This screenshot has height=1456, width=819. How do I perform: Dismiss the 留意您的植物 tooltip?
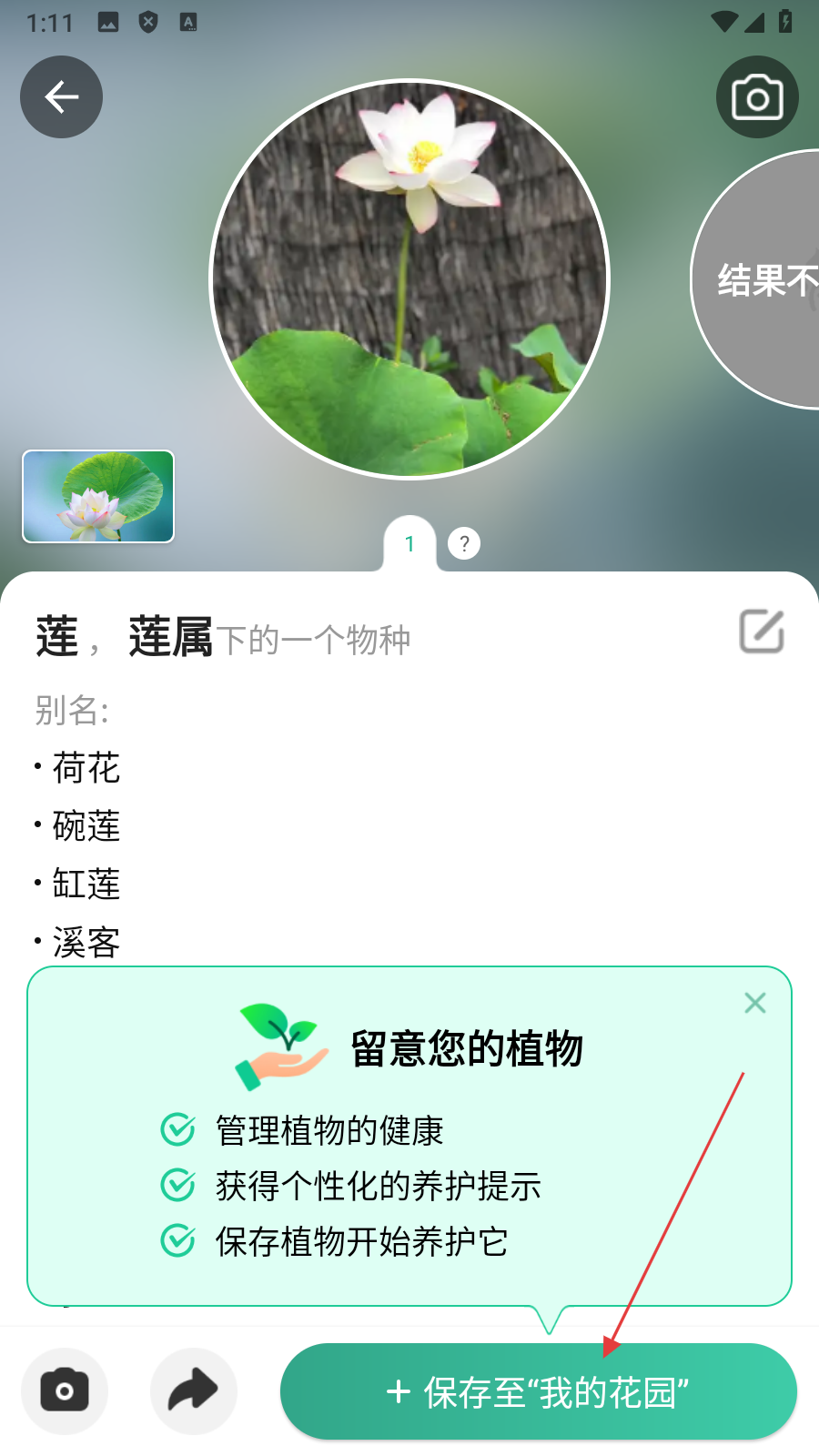point(754,1003)
